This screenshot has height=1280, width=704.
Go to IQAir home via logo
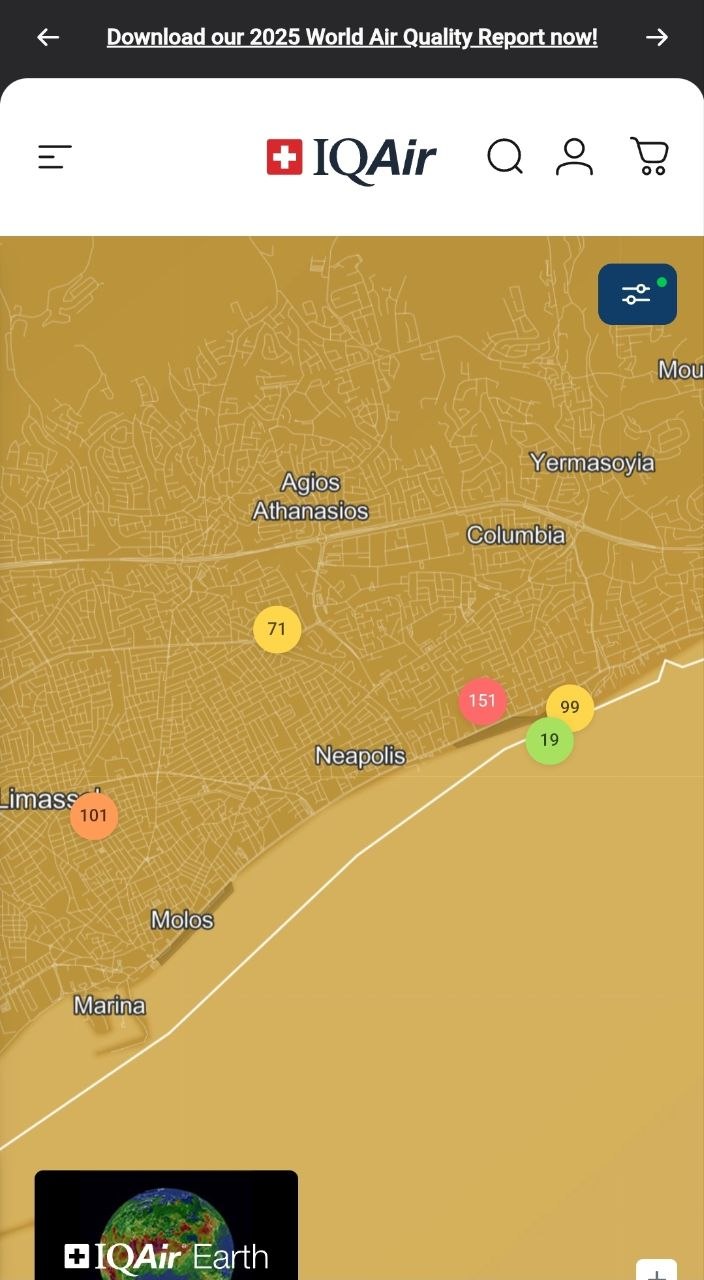point(351,158)
